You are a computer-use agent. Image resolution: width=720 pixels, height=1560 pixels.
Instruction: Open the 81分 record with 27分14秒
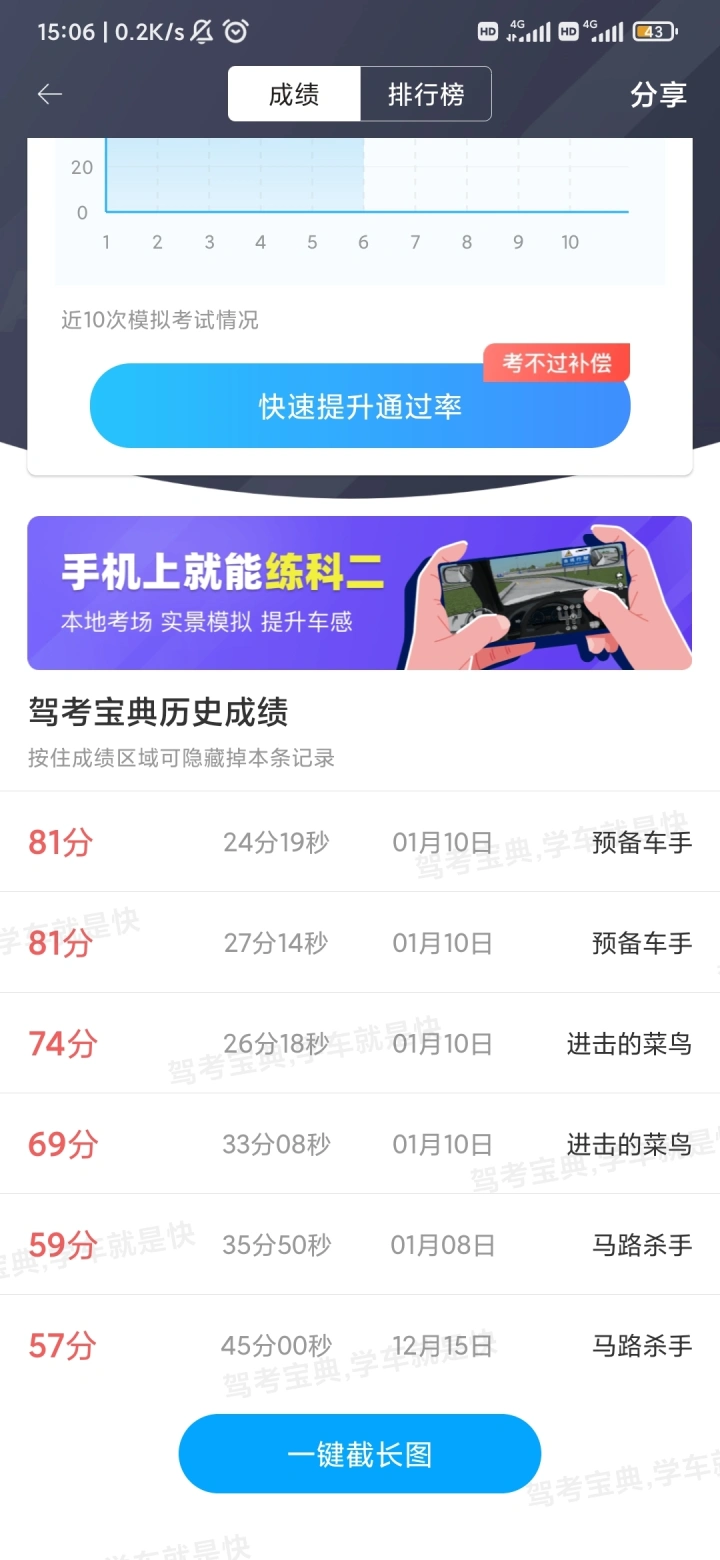[x=360, y=943]
